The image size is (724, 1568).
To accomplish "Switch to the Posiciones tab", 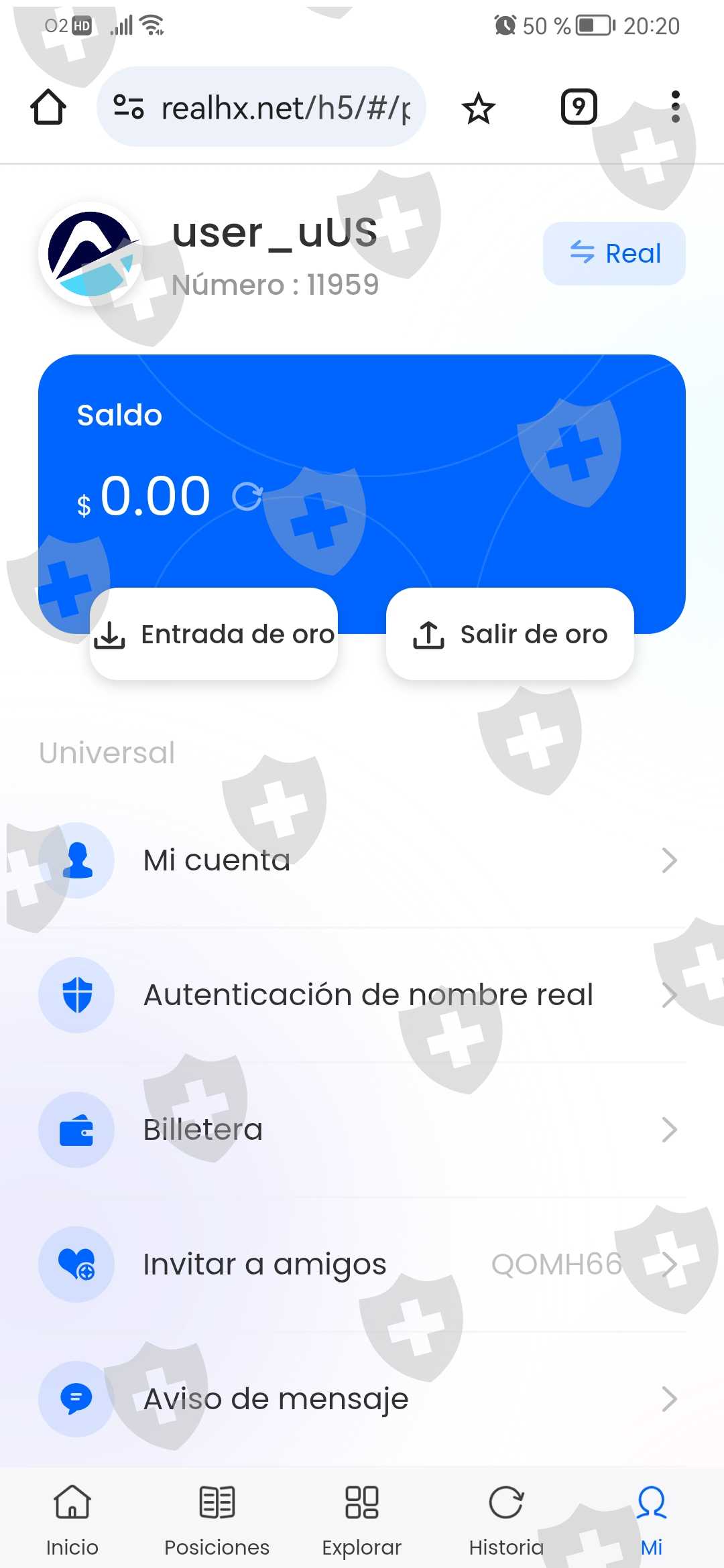I will coord(217,1520).
